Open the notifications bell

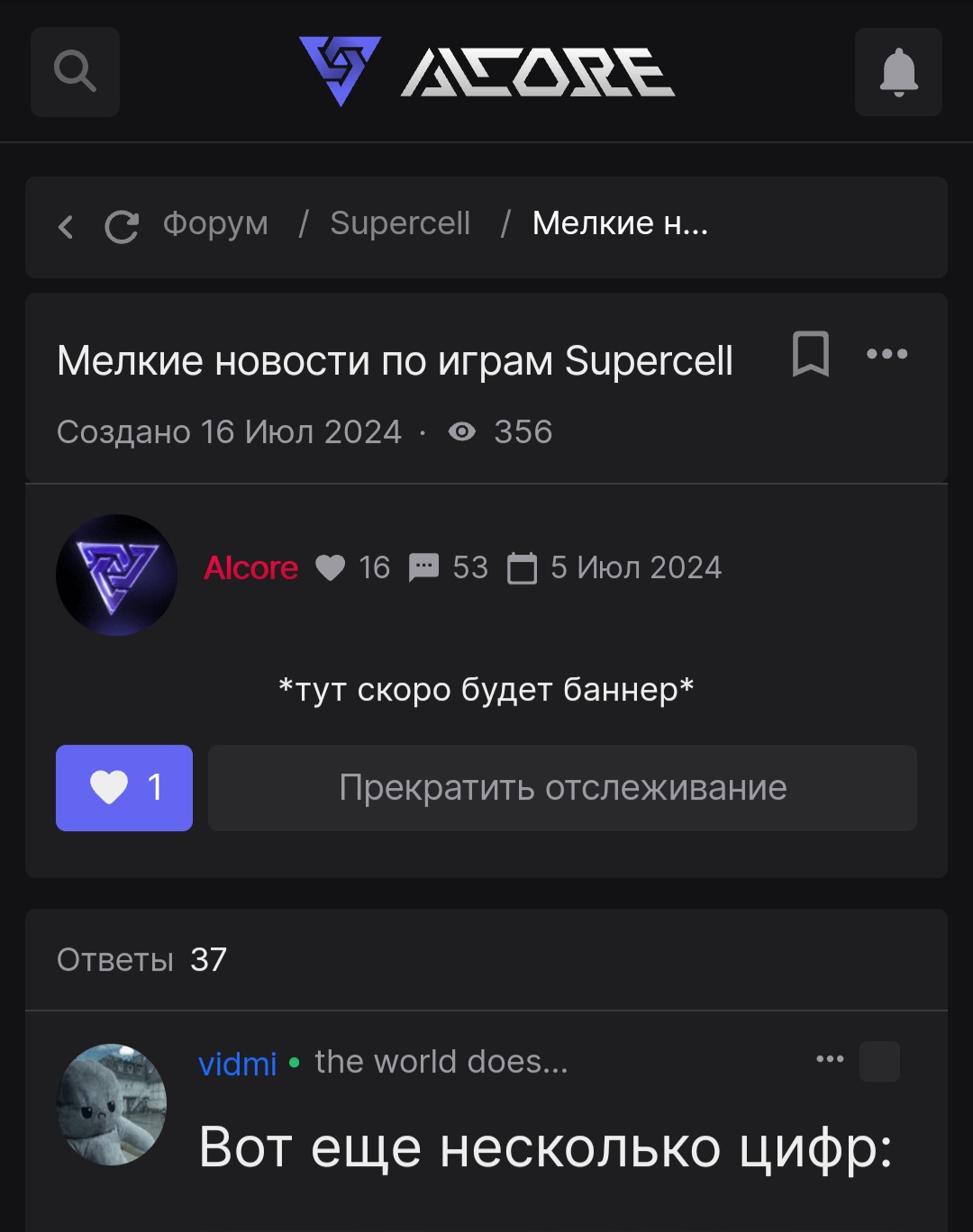pos(898,72)
